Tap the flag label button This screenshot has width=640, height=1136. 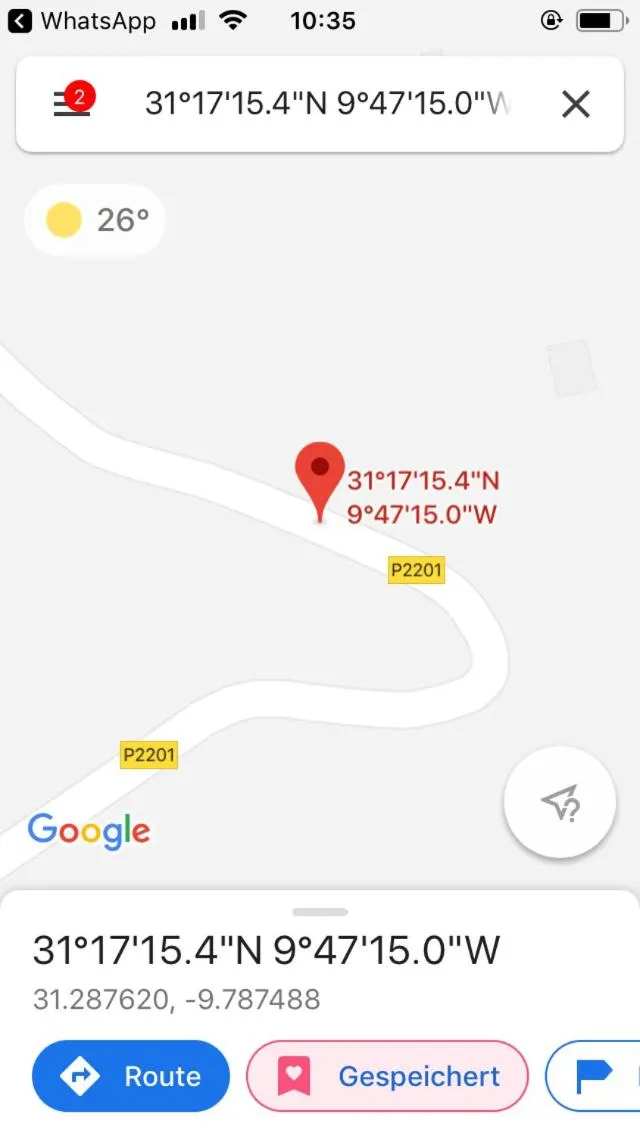(x=596, y=1076)
